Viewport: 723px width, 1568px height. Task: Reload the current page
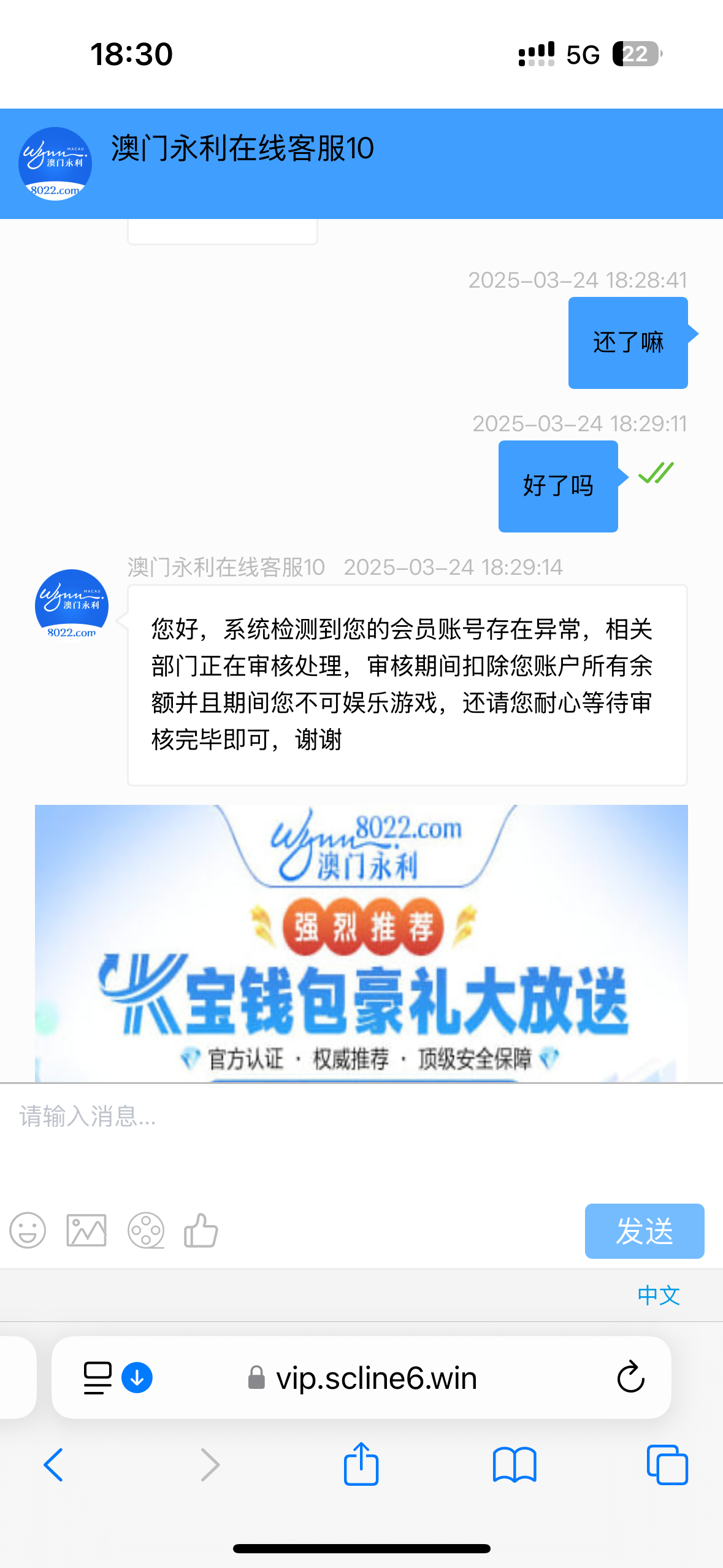(x=630, y=1378)
